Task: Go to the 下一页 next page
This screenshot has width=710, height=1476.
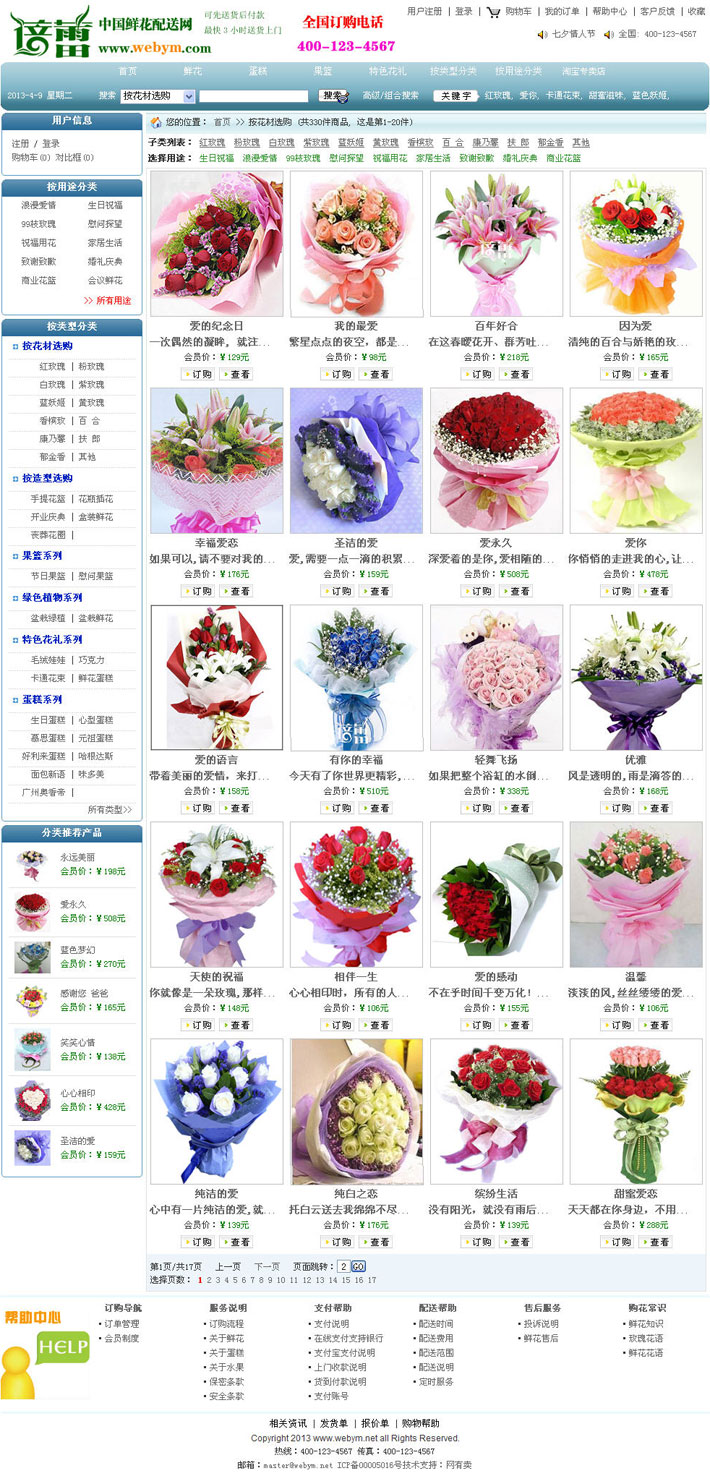Action: click(266, 1266)
